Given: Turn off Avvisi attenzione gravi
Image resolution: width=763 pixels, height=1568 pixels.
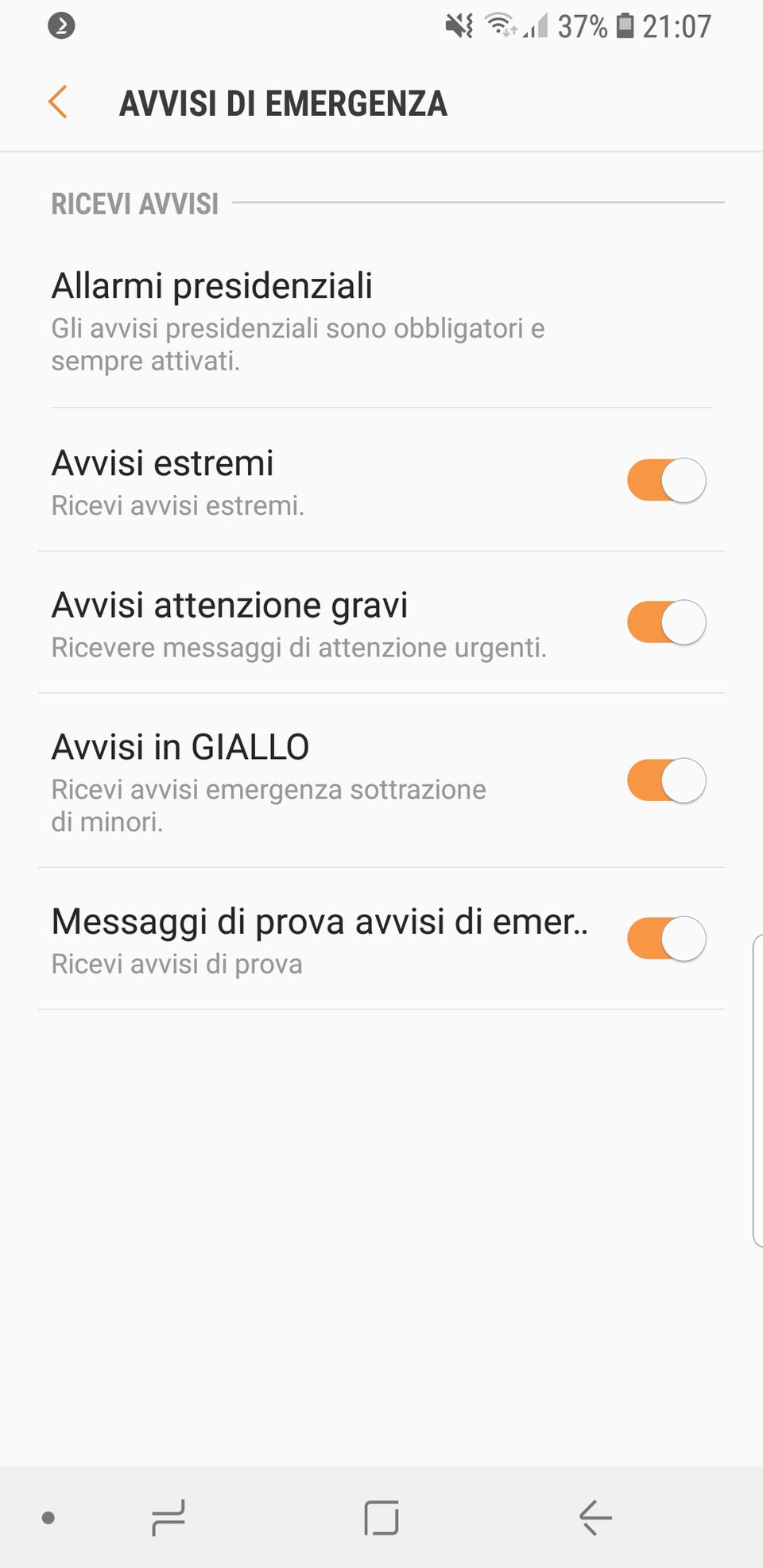Looking at the screenshot, I should (x=666, y=622).
